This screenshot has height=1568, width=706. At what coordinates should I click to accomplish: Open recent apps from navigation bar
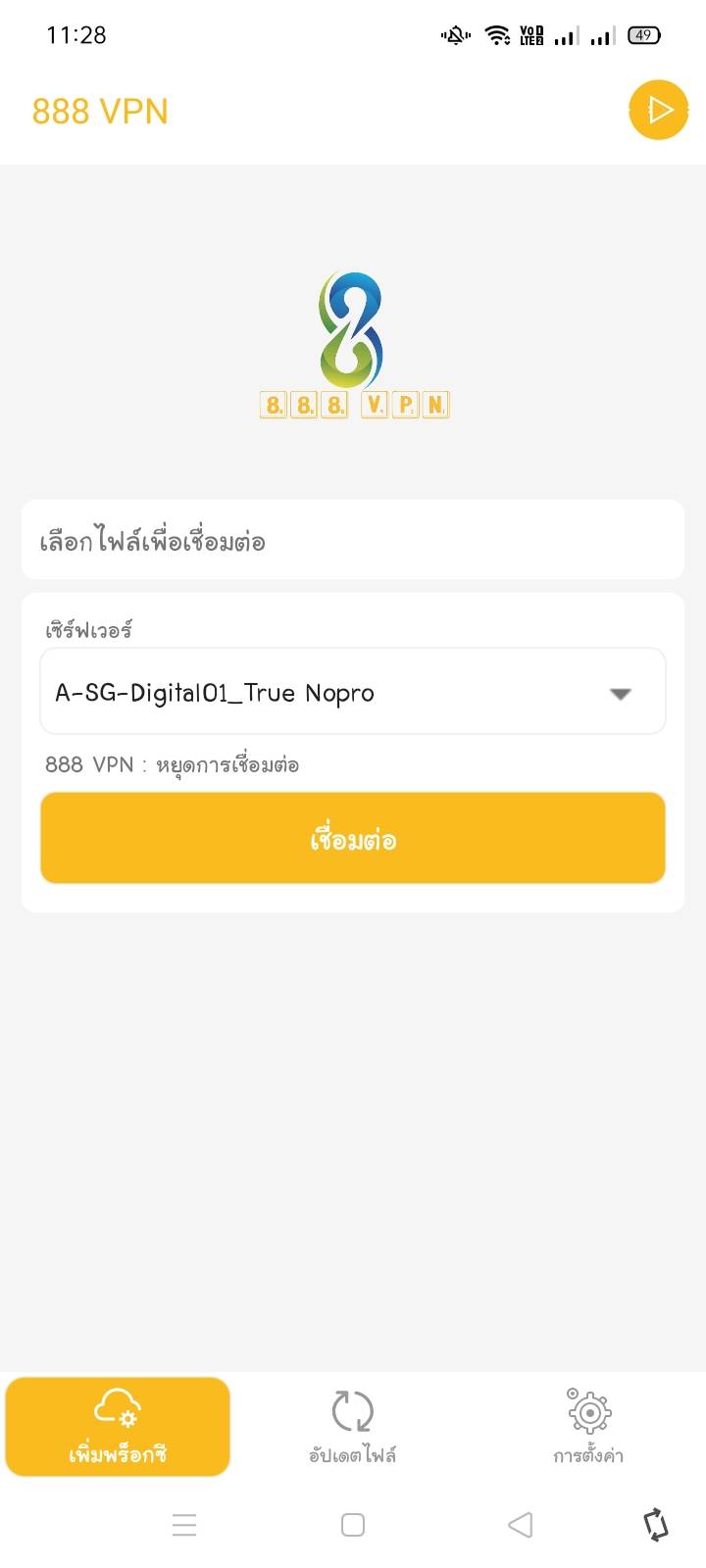tap(184, 1524)
